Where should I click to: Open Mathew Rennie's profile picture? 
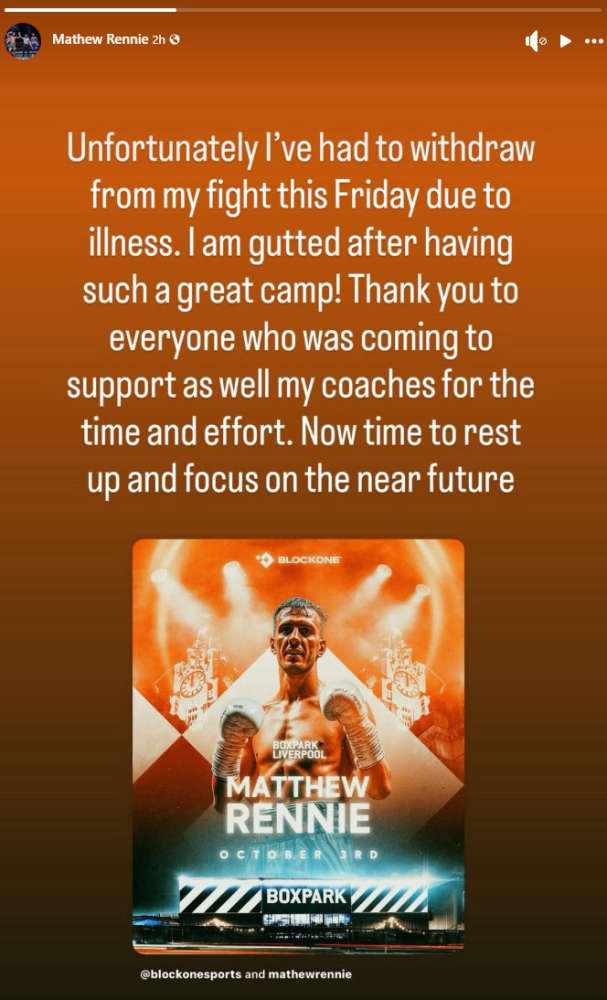(x=23, y=41)
